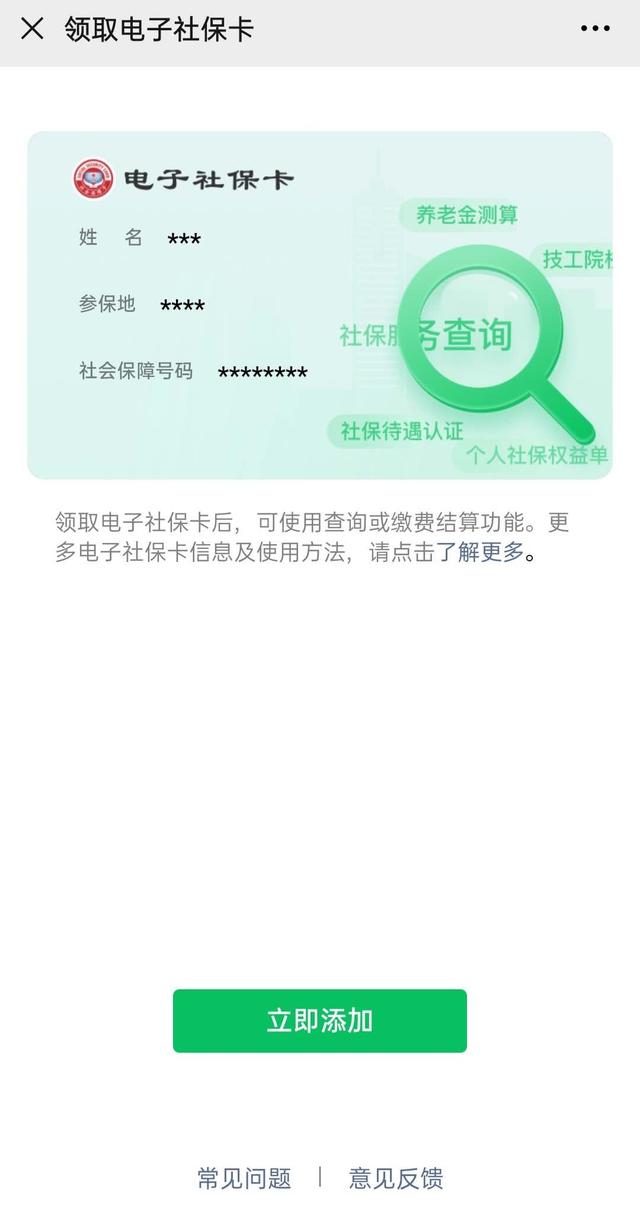Open the 了解更多 link
Screen dimensions: 640x1224
[x=480, y=552]
